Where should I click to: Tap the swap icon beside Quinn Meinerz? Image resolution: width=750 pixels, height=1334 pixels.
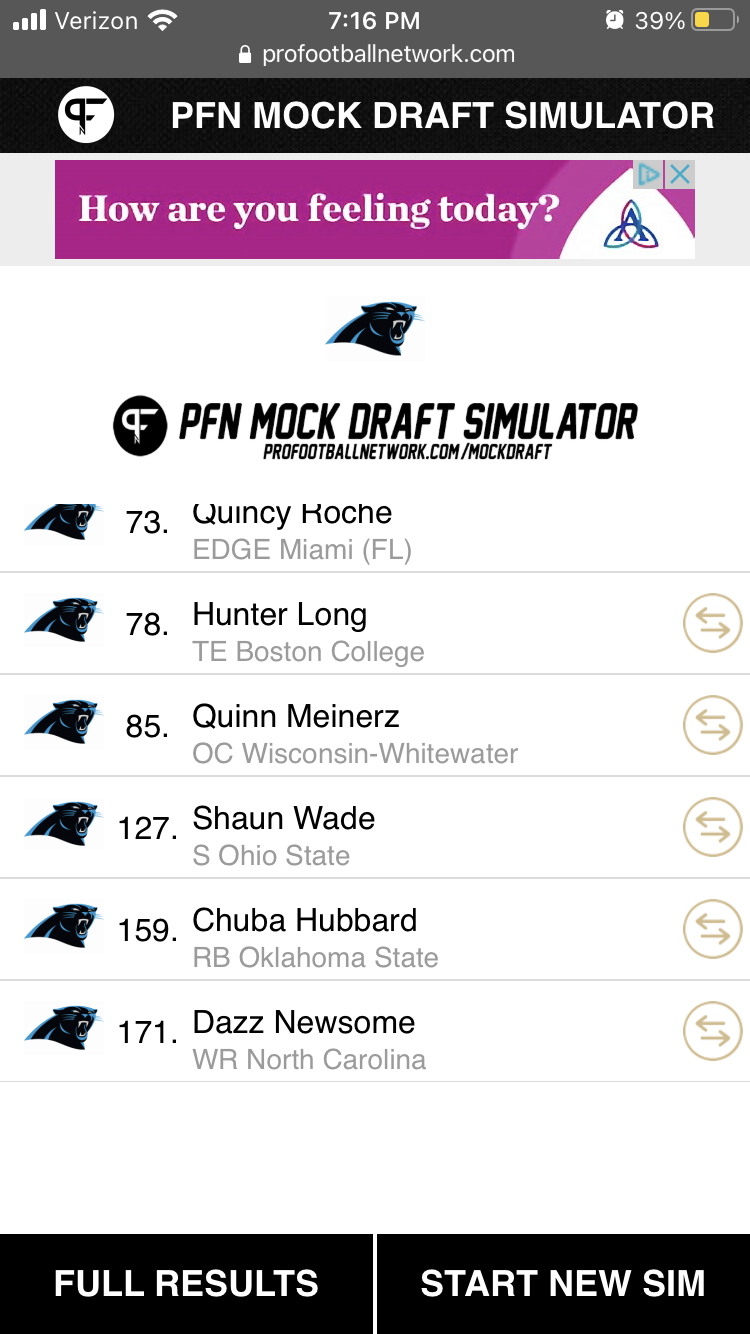(713, 725)
